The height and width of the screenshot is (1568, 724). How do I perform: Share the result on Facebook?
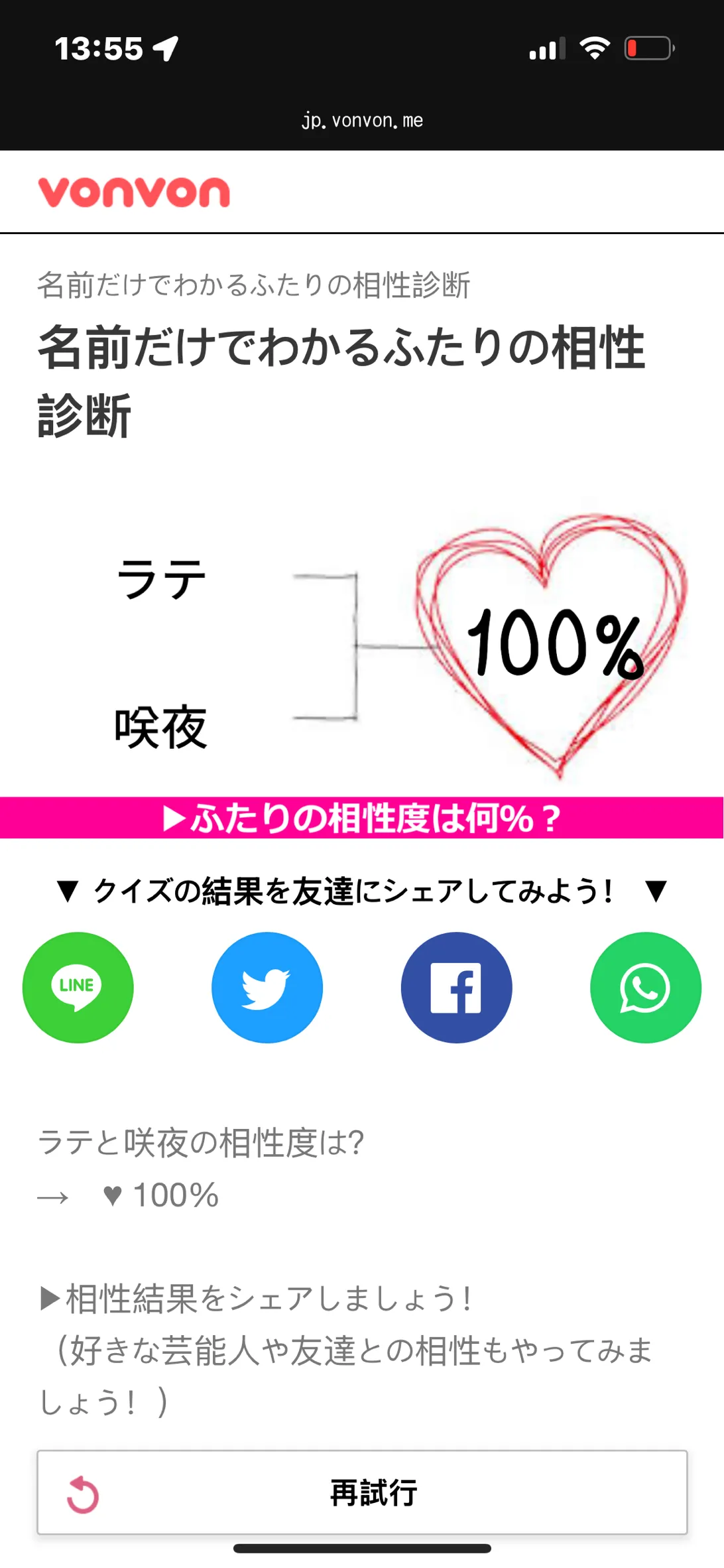tap(456, 987)
